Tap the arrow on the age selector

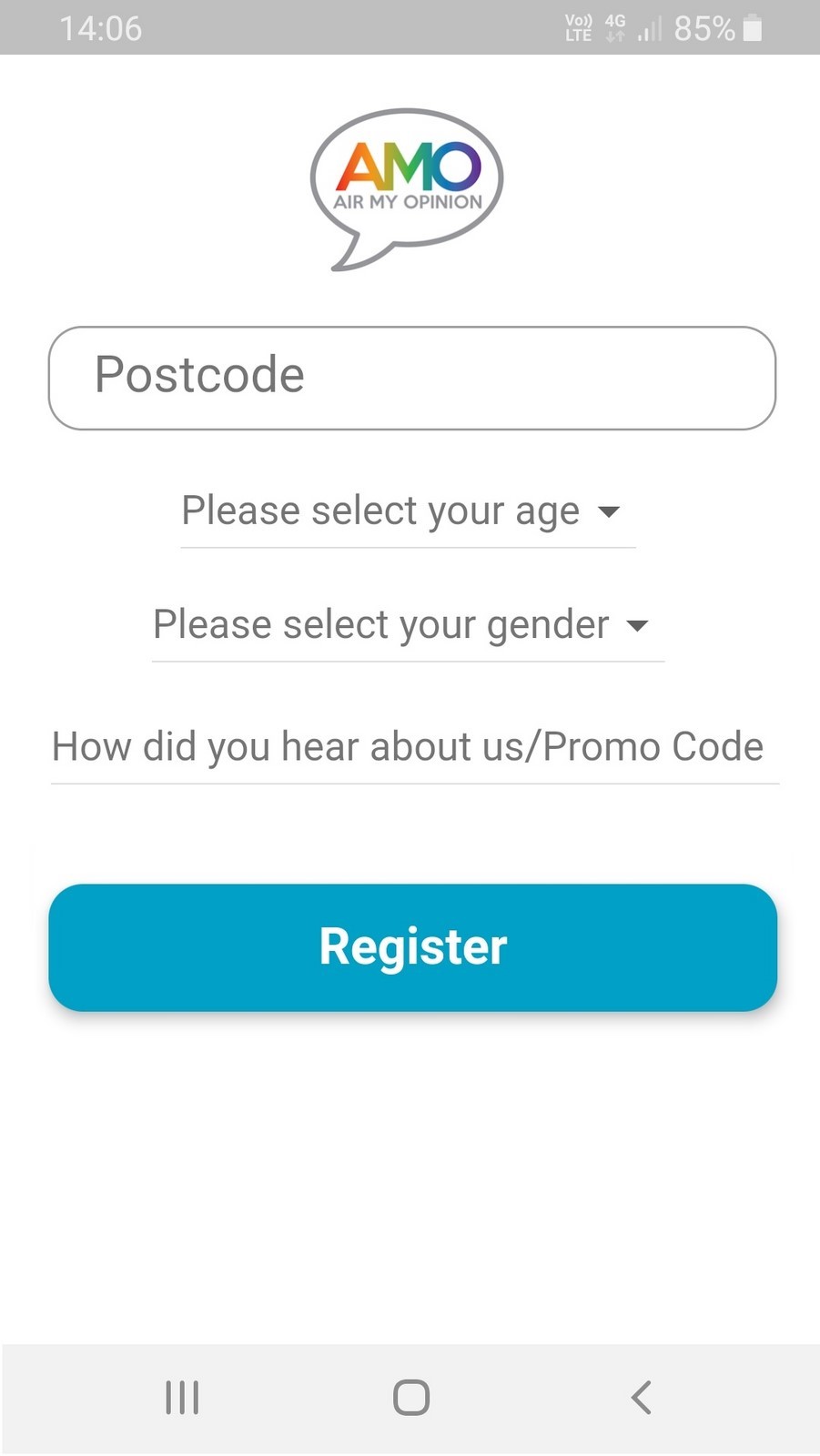(x=609, y=512)
